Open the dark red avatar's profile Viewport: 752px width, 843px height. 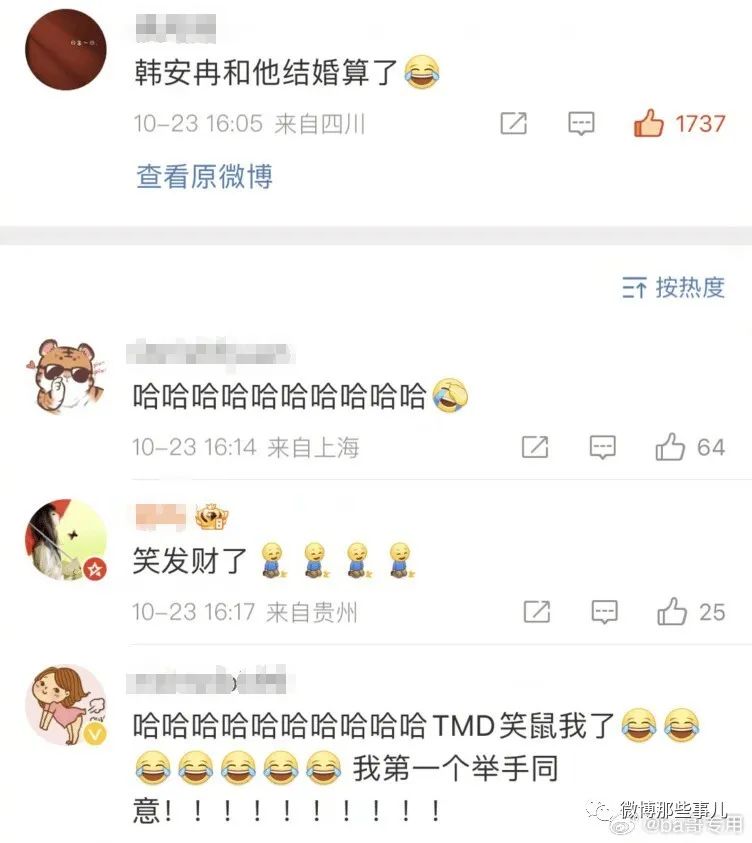(x=64, y=48)
